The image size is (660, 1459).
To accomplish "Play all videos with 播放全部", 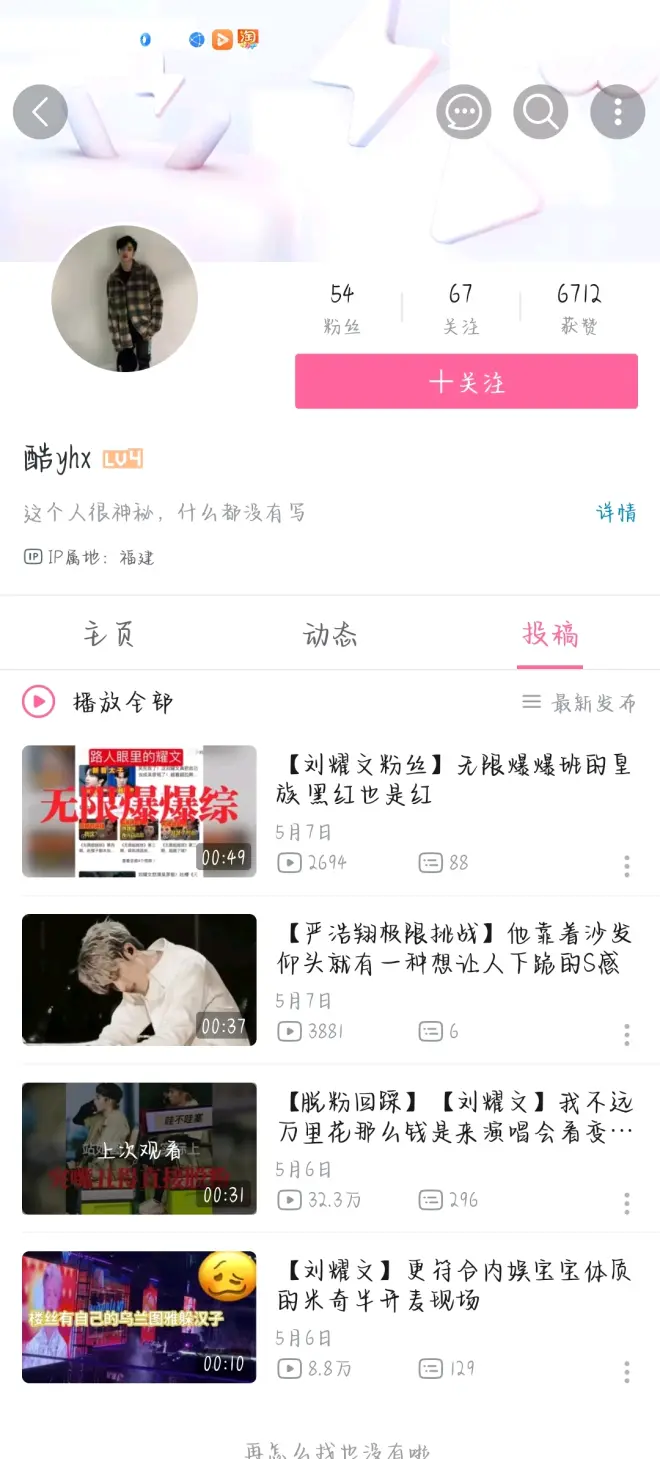I will tap(98, 702).
